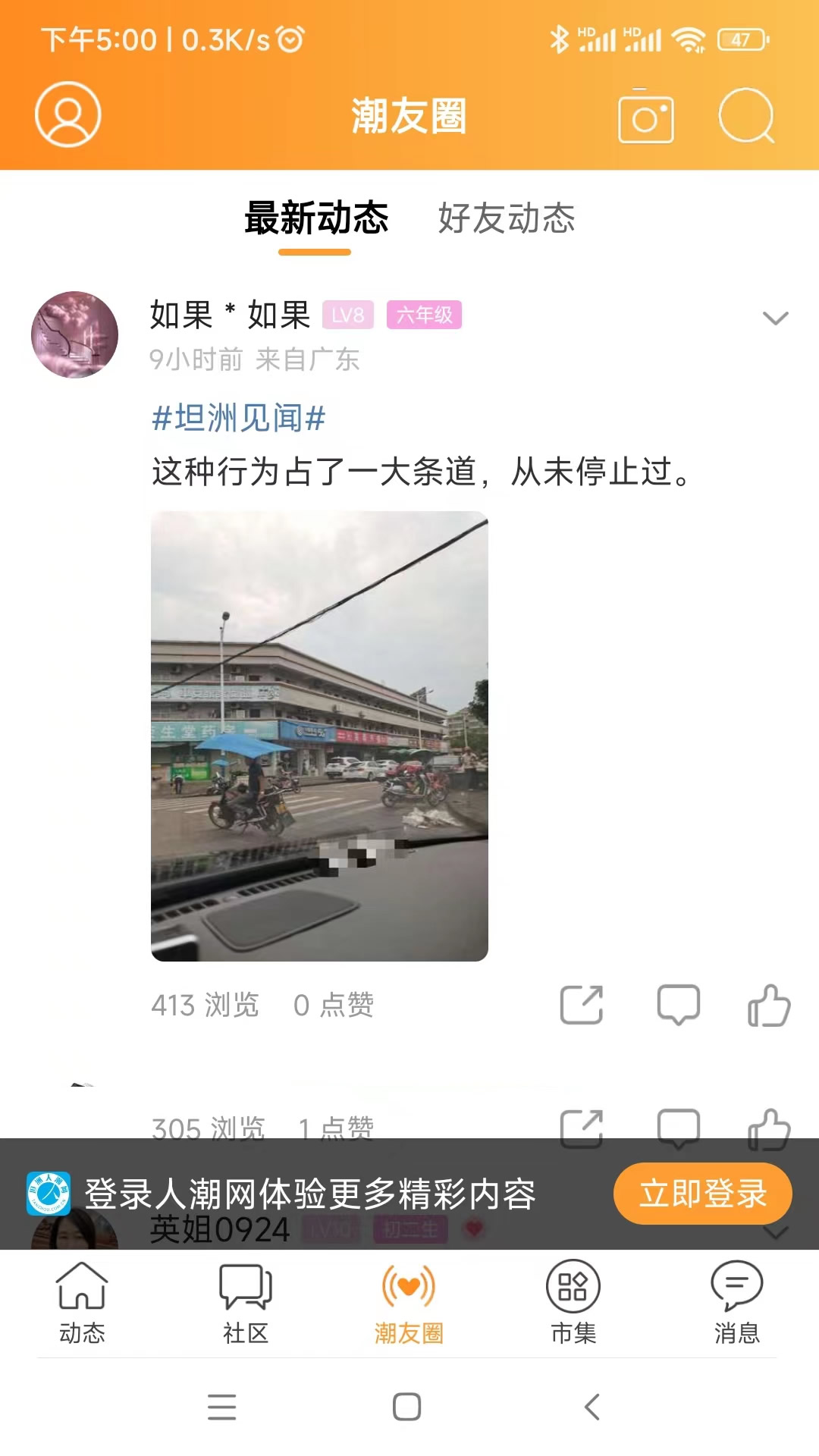The image size is (819, 1456).
Task: View the traffic photo in the post
Action: pyautogui.click(x=318, y=733)
